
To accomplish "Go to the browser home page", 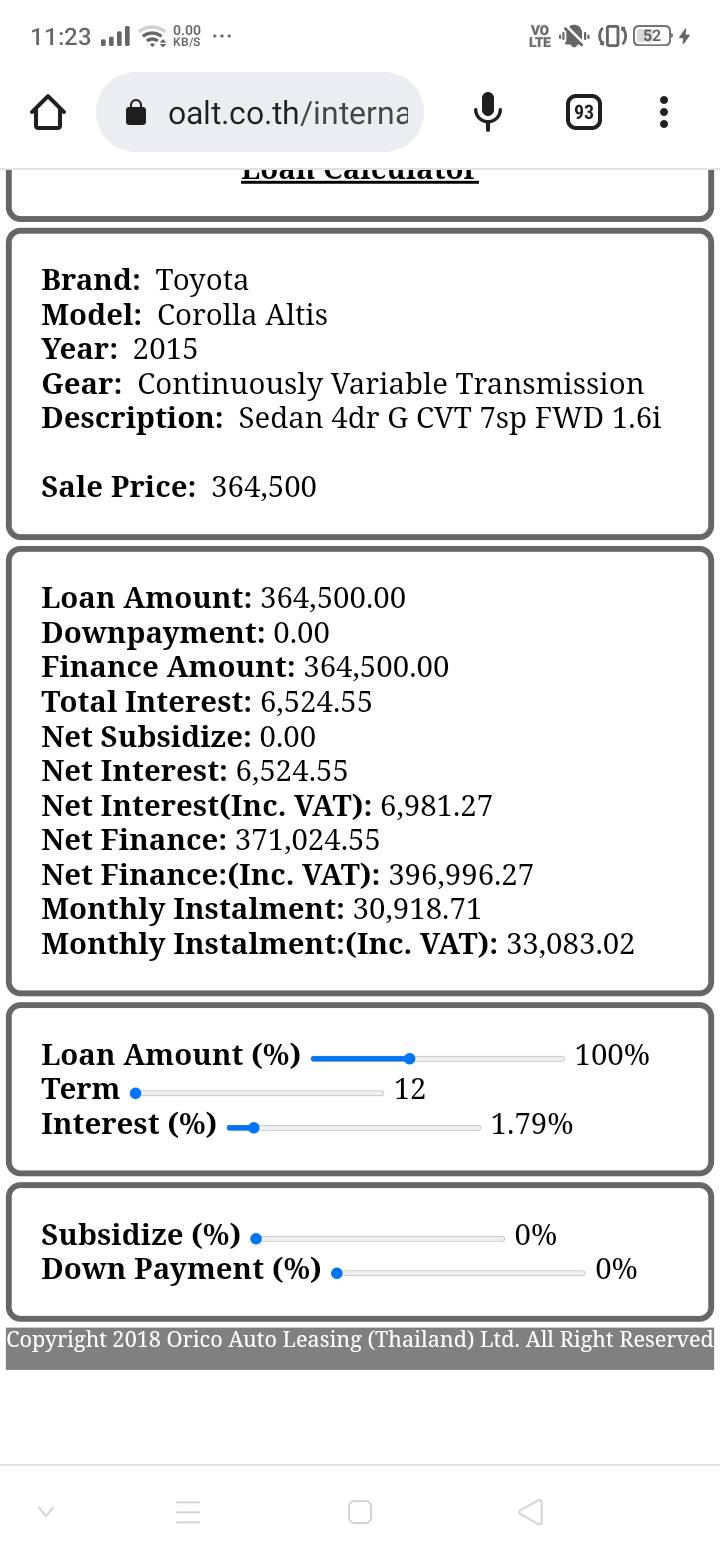I will [48, 112].
